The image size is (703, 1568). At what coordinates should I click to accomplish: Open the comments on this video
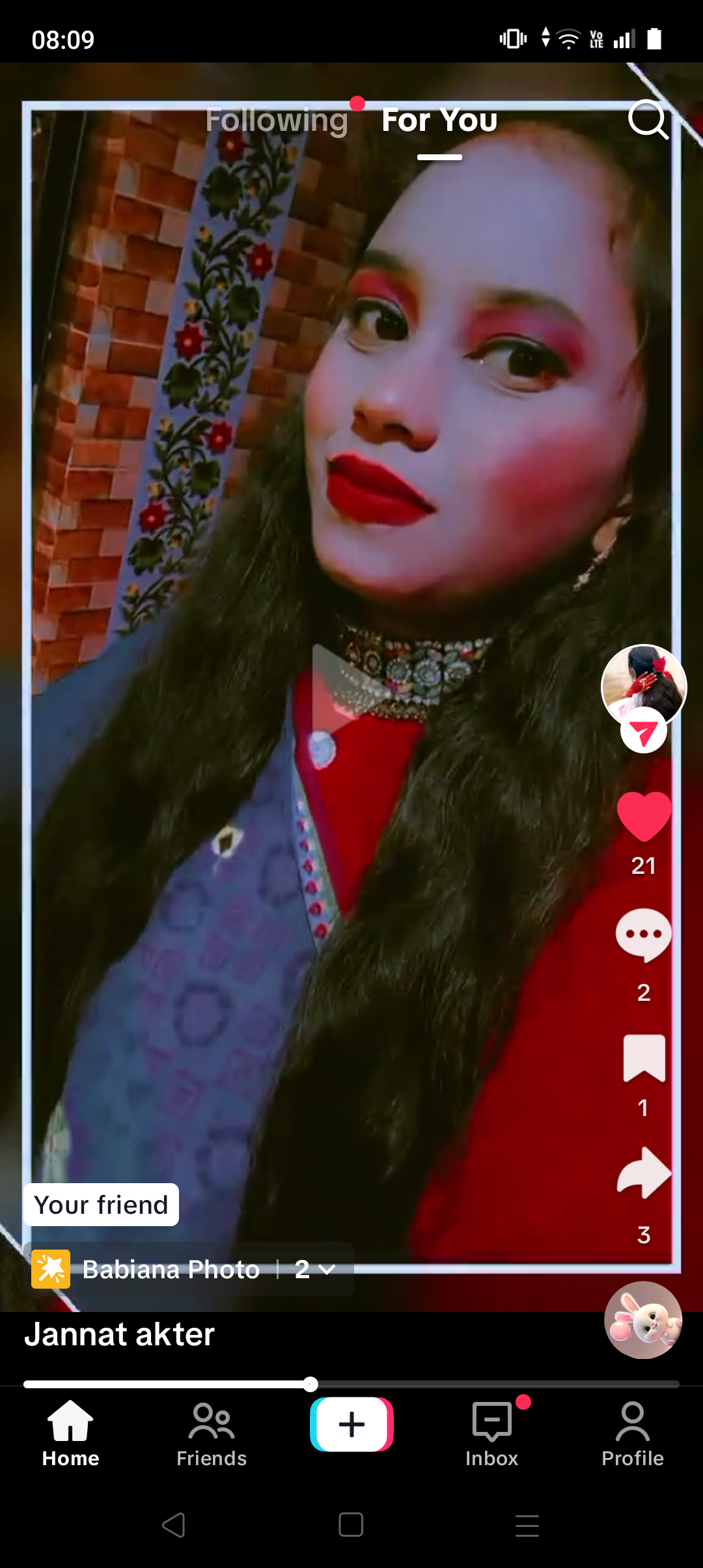[x=644, y=935]
